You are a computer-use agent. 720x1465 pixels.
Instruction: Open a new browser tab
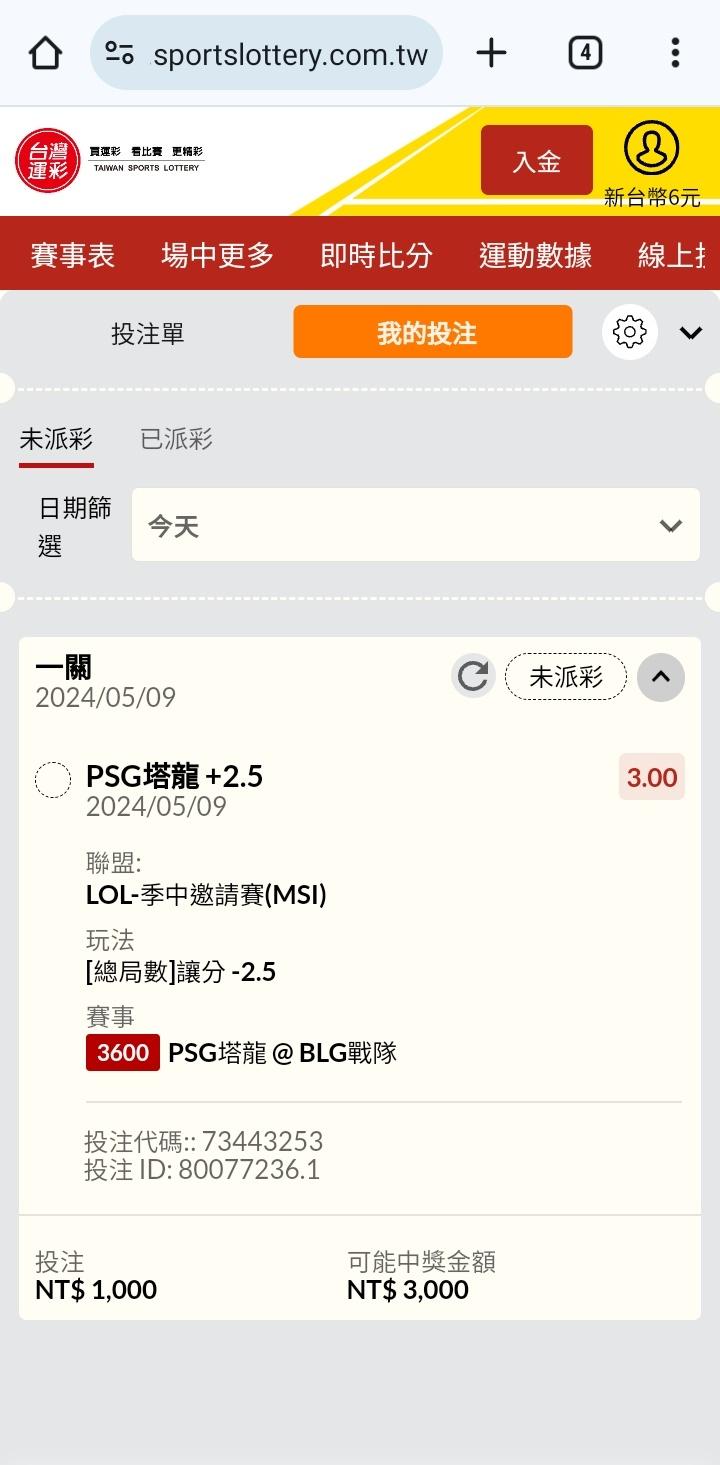click(x=491, y=53)
